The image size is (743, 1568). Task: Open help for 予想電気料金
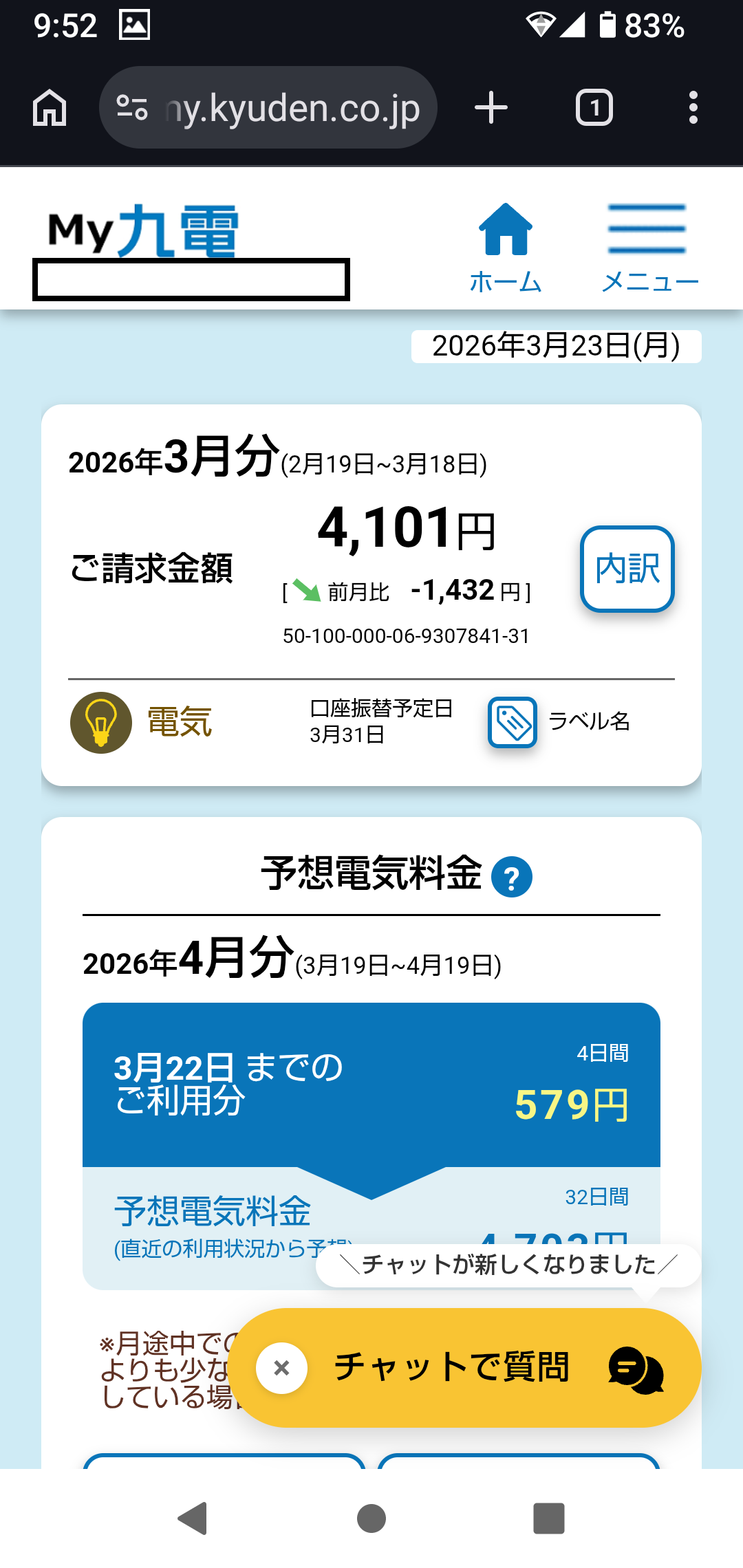click(512, 878)
